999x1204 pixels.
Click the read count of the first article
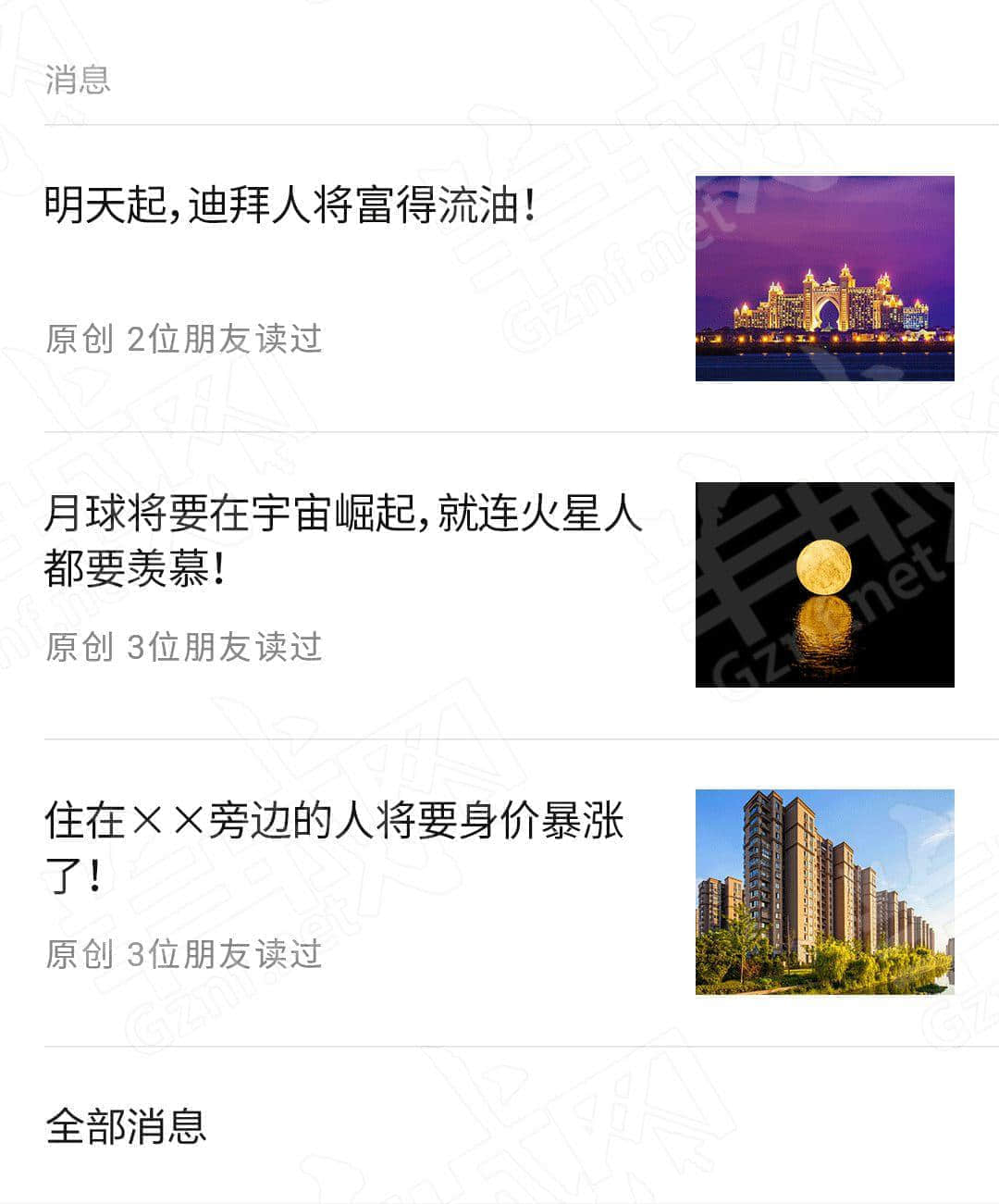(225, 341)
